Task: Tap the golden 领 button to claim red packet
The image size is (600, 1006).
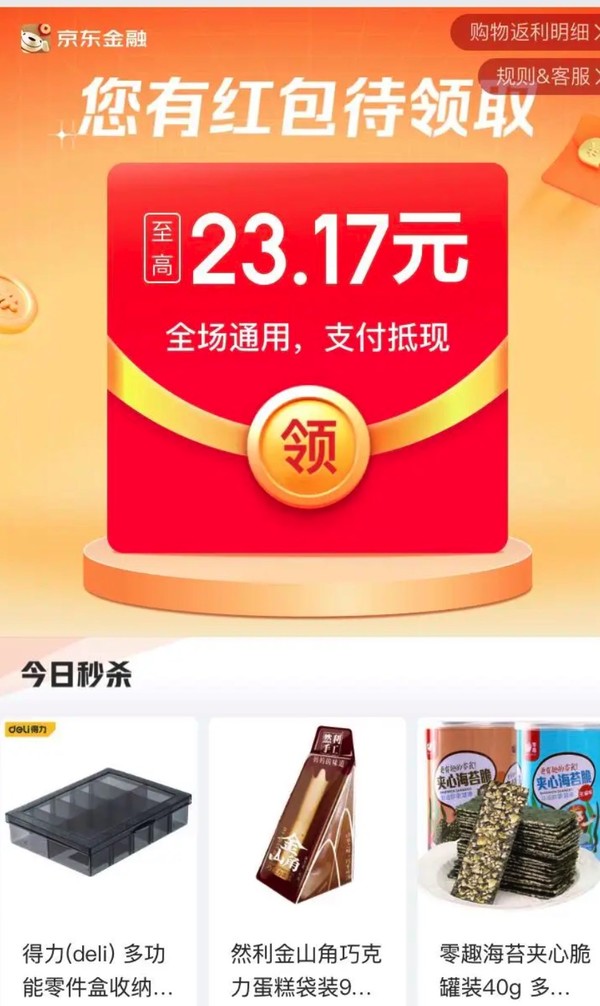Action: click(x=308, y=446)
